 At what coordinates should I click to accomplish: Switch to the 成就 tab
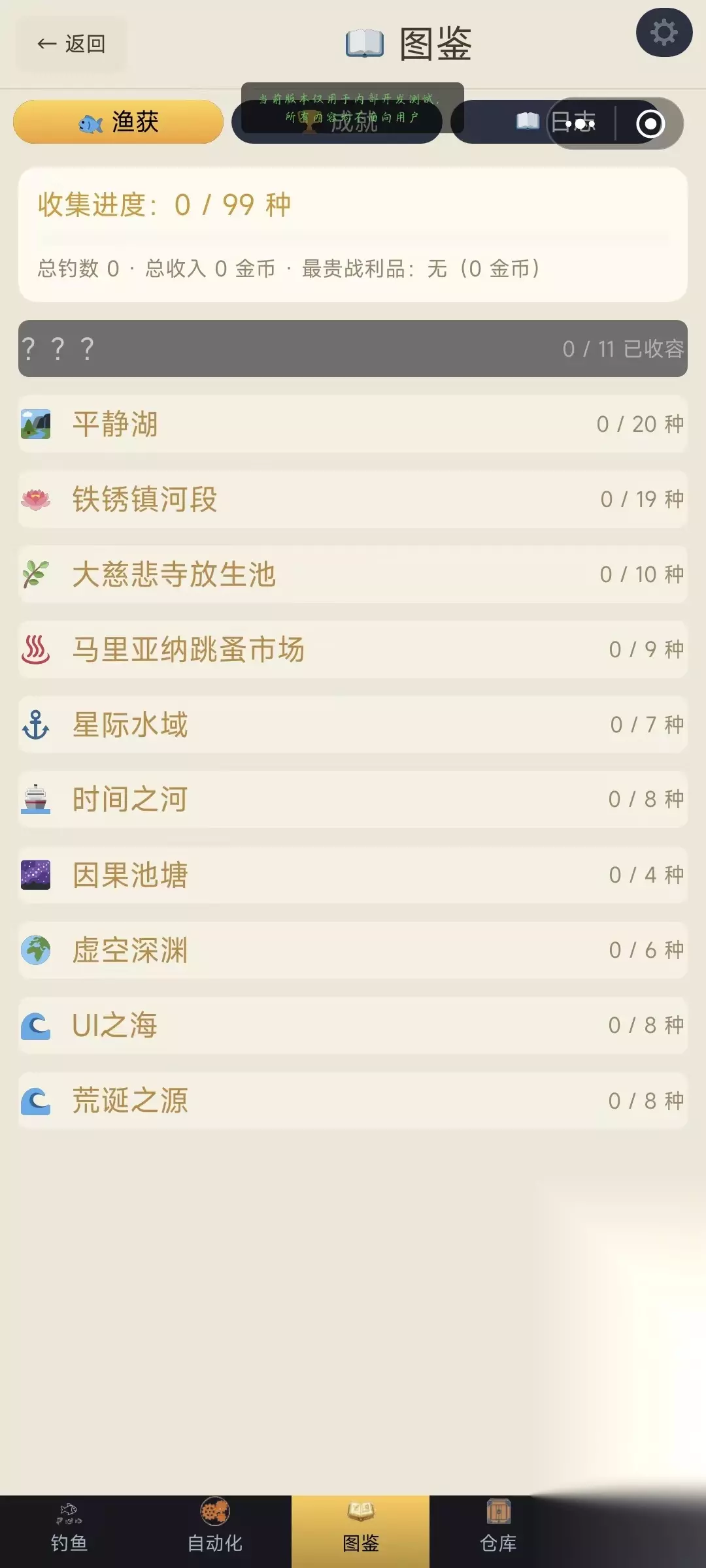(337, 122)
